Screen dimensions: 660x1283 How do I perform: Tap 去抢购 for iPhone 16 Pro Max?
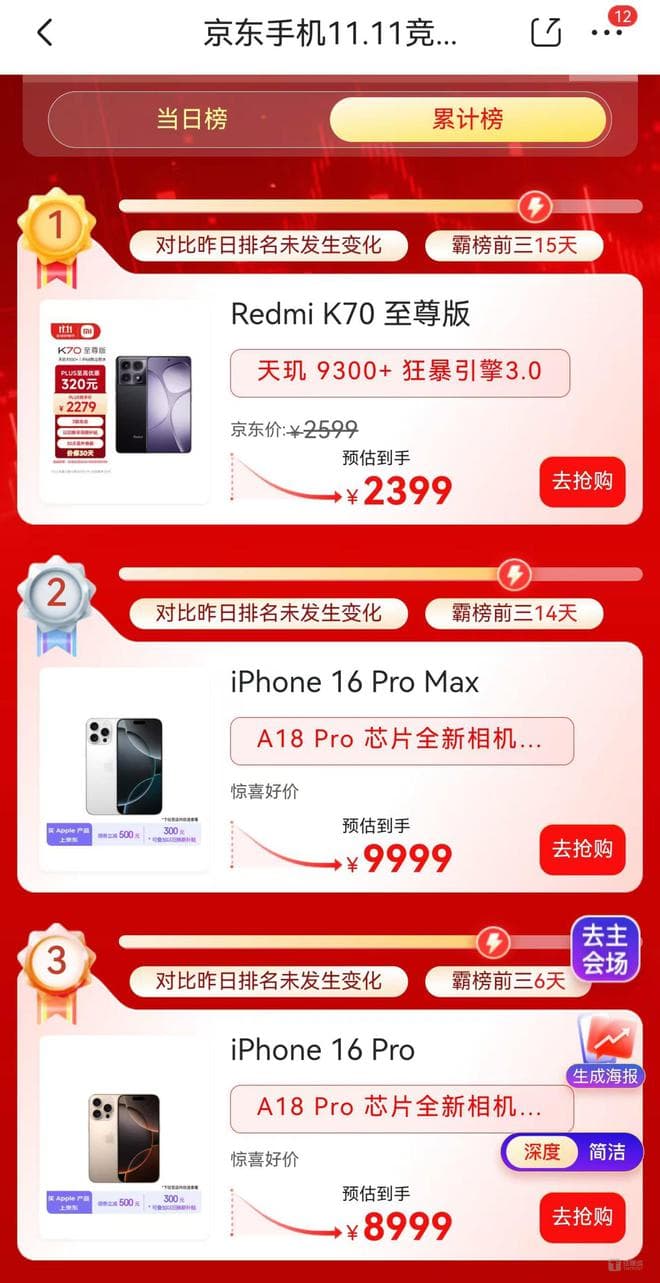582,849
